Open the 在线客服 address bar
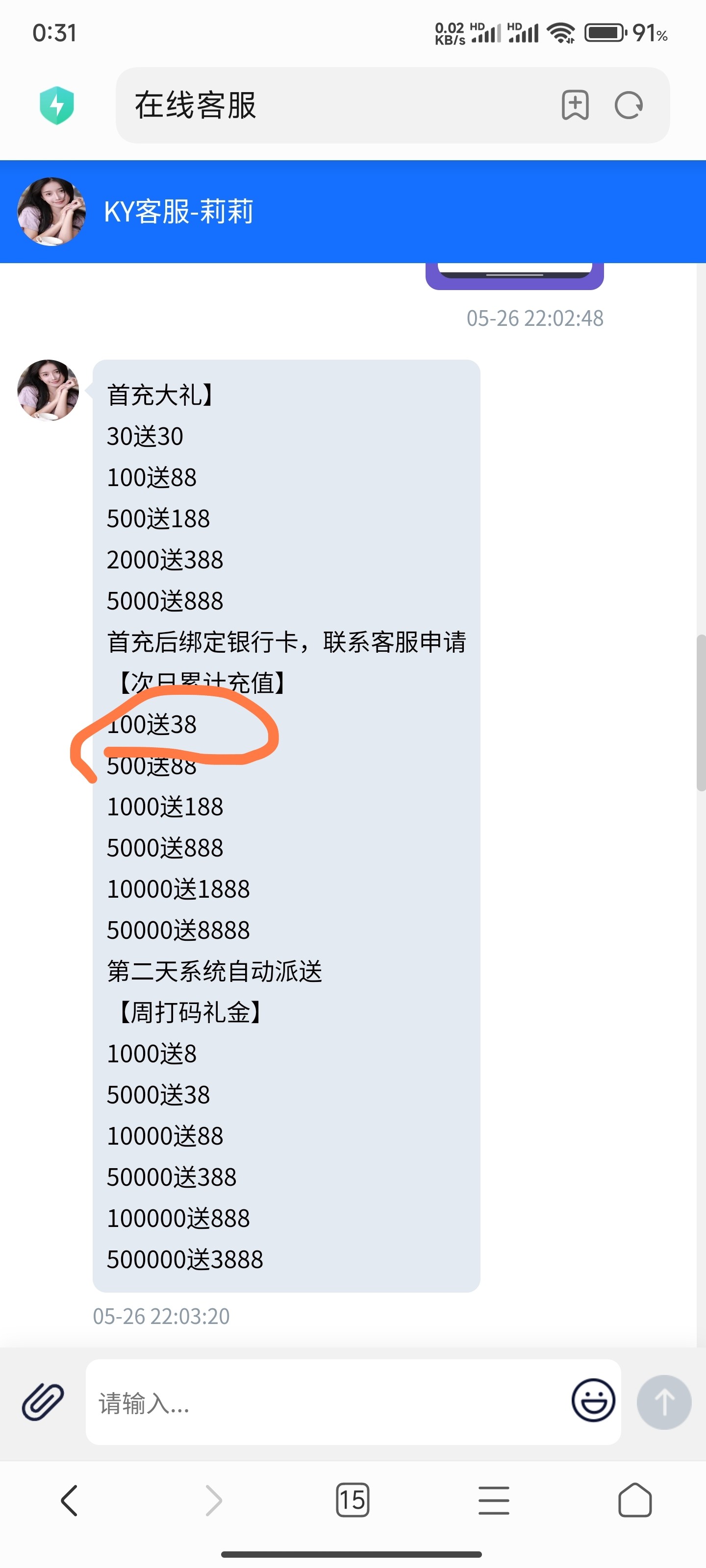This screenshot has width=706, height=1568. pyautogui.click(x=329, y=105)
